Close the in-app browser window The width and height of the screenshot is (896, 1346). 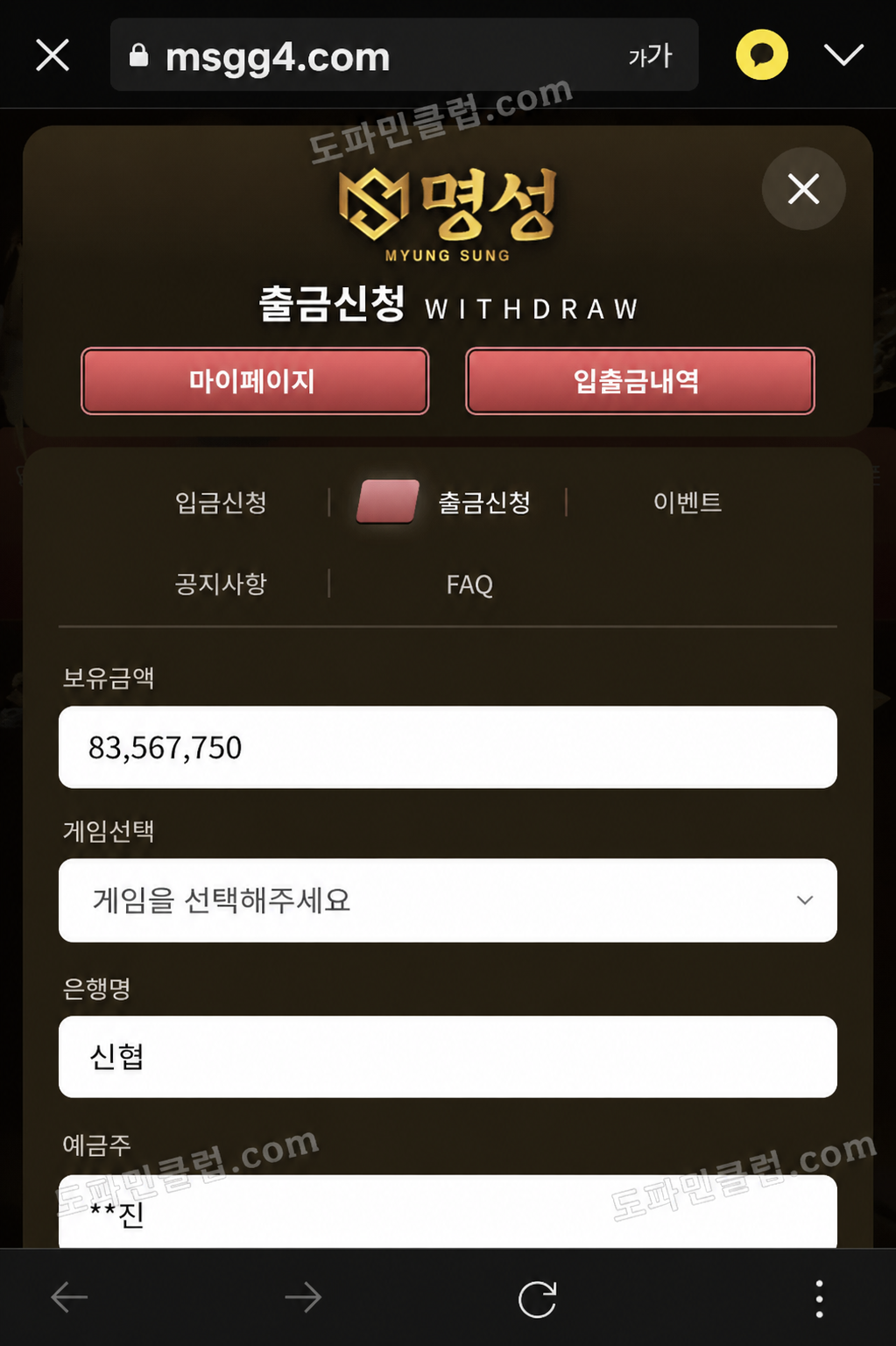(x=53, y=56)
